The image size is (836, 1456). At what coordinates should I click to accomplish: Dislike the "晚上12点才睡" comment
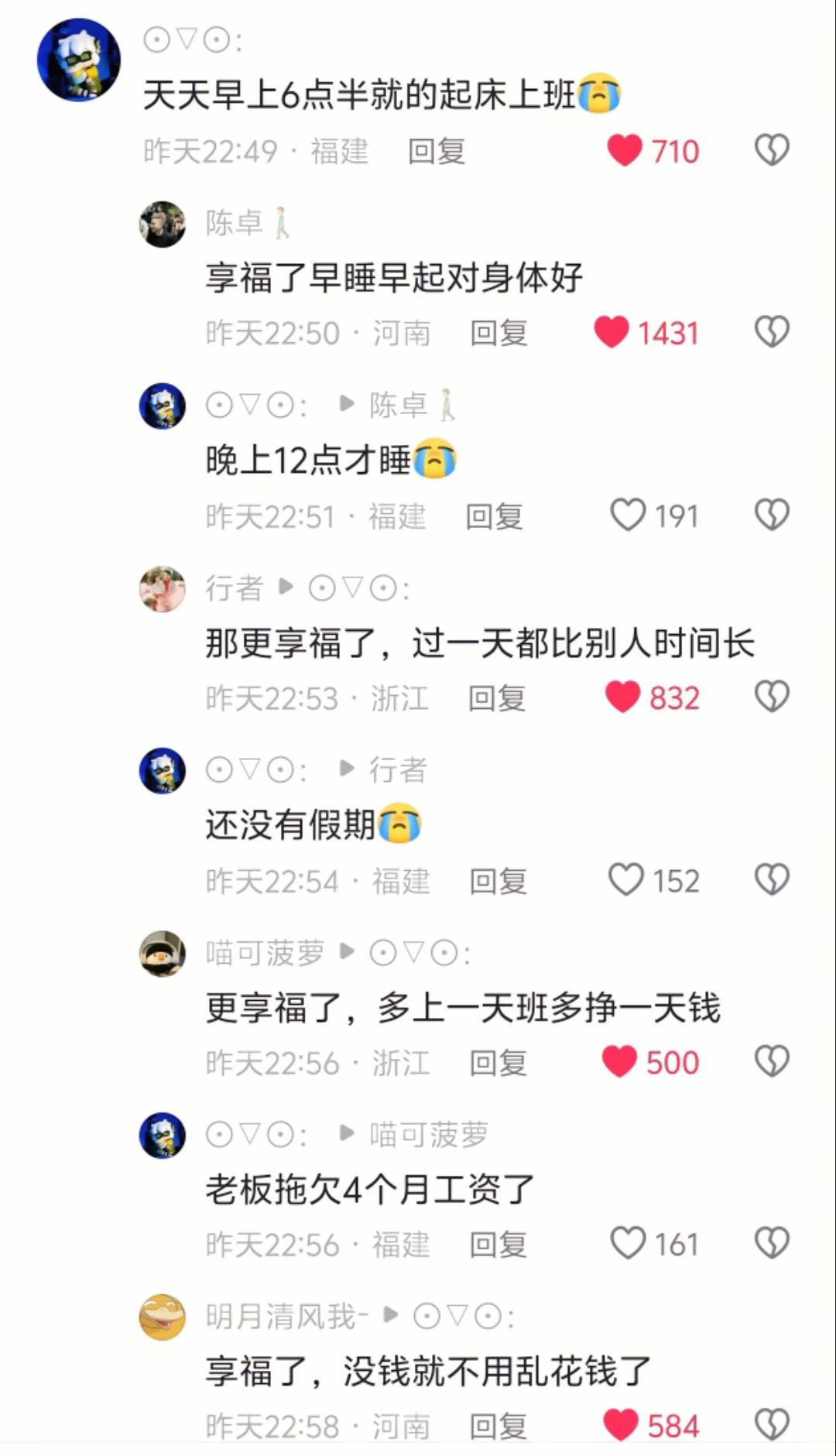pyautogui.click(x=771, y=516)
